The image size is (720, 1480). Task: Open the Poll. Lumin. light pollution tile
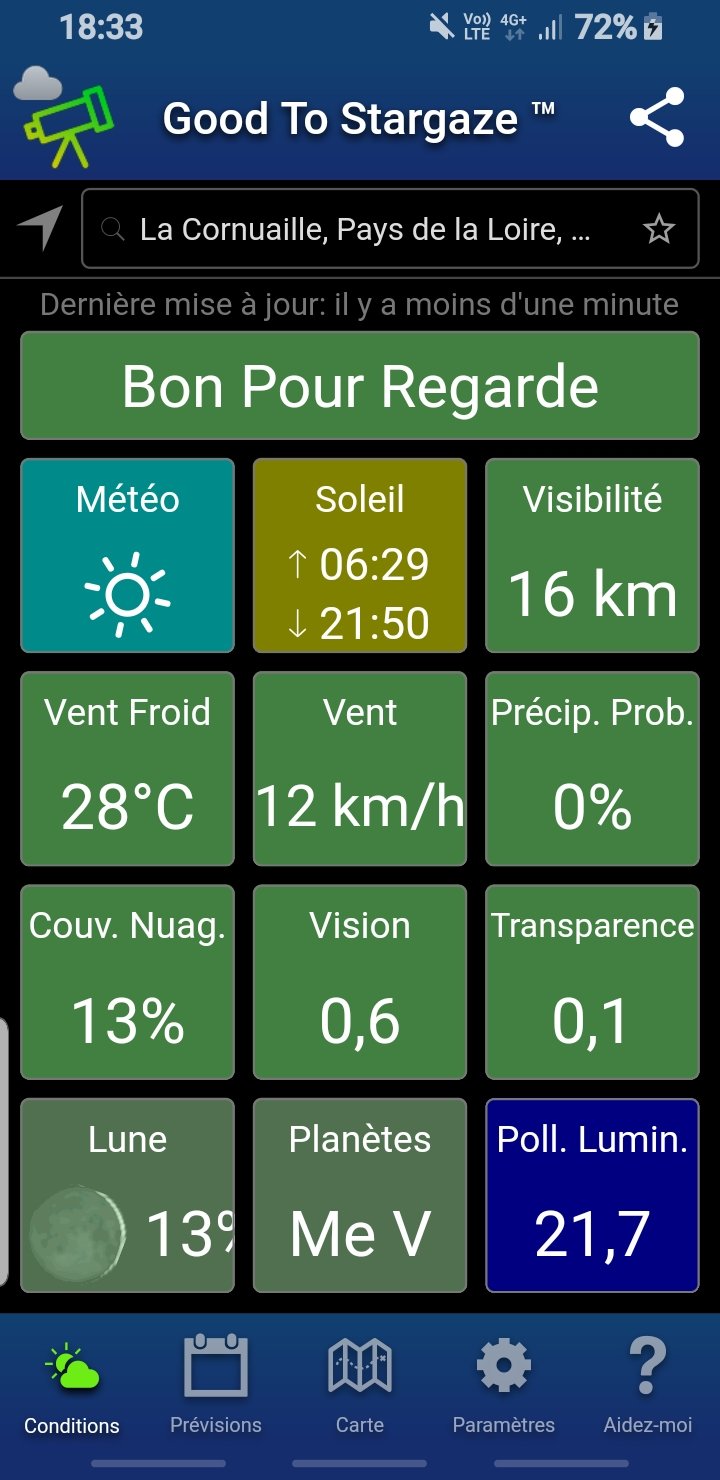[x=592, y=1195]
